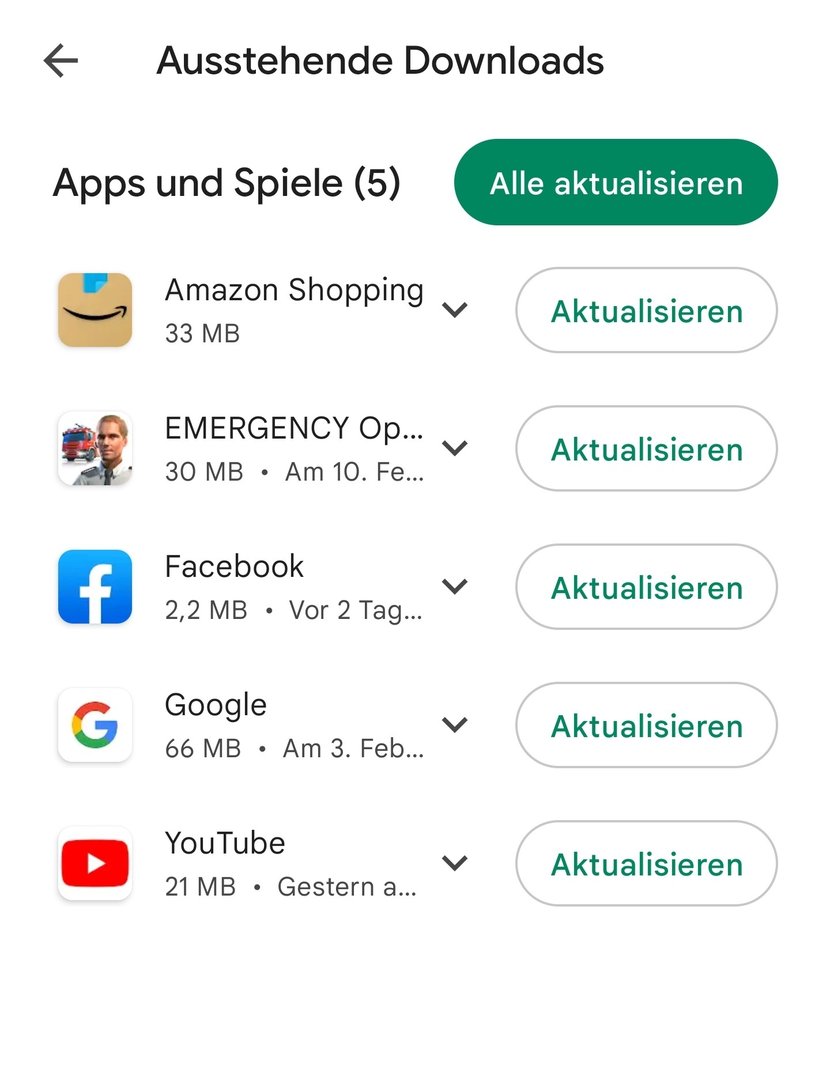Viewport: 830px width, 1080px height.
Task: Update the Amazon Shopping app
Action: click(x=646, y=311)
